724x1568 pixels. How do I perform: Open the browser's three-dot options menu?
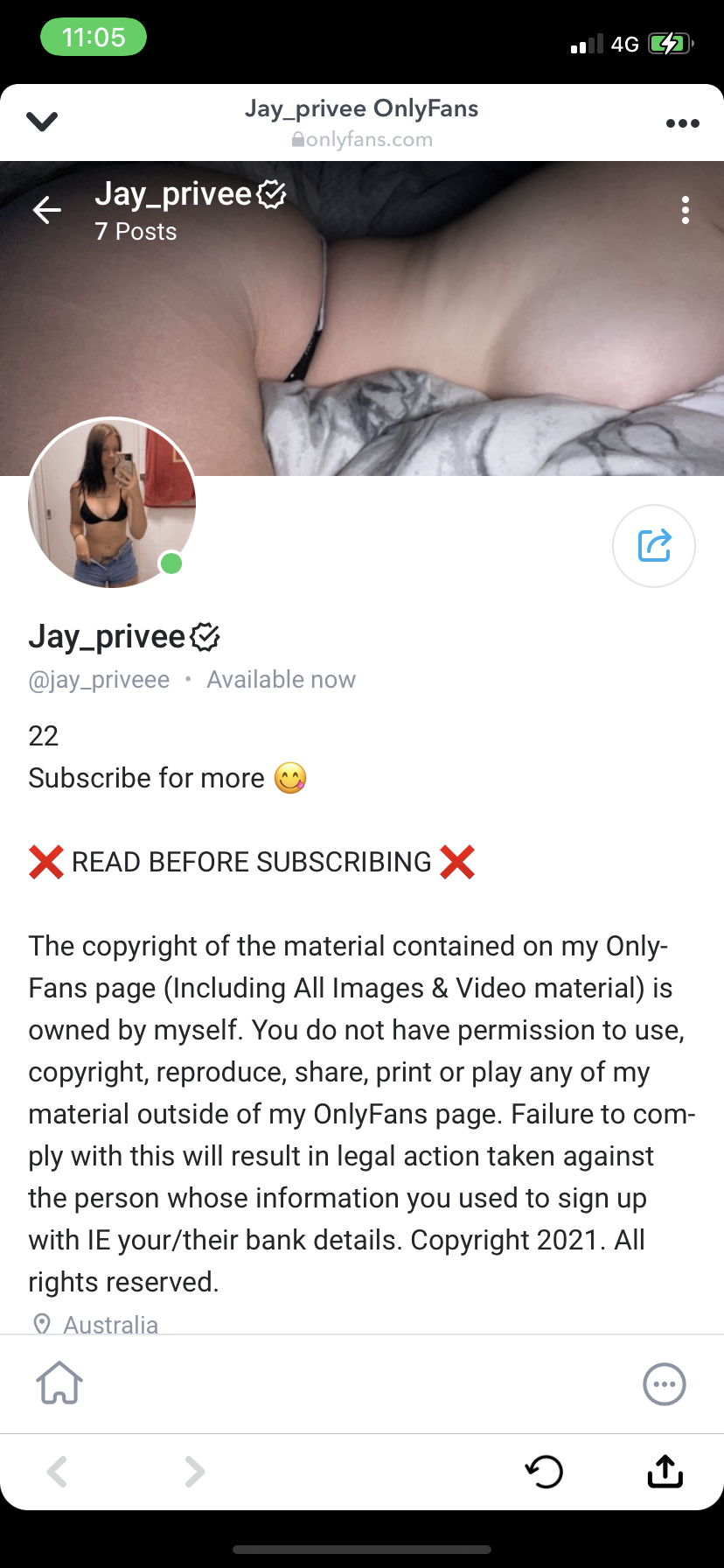coord(682,123)
